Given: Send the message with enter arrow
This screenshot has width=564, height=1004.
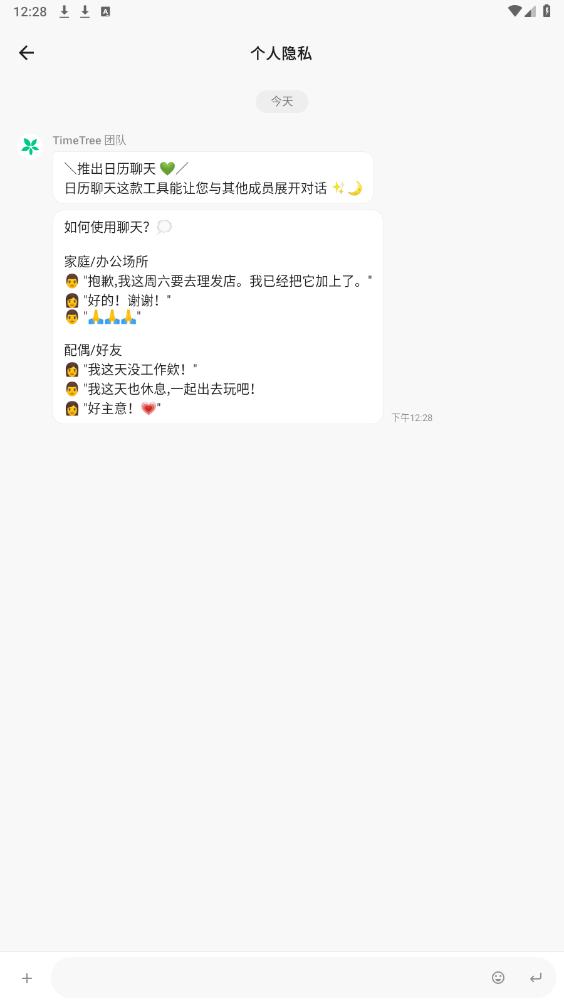Looking at the screenshot, I should pos(535,978).
